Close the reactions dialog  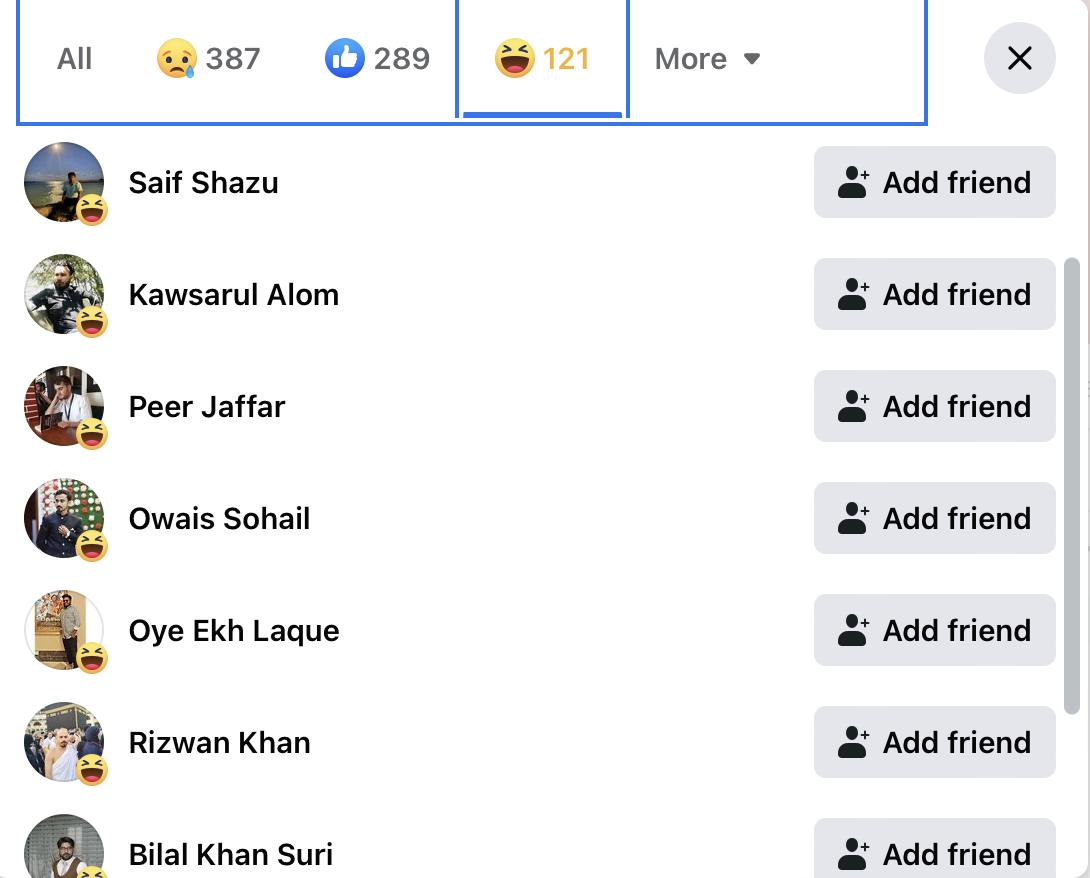1019,59
